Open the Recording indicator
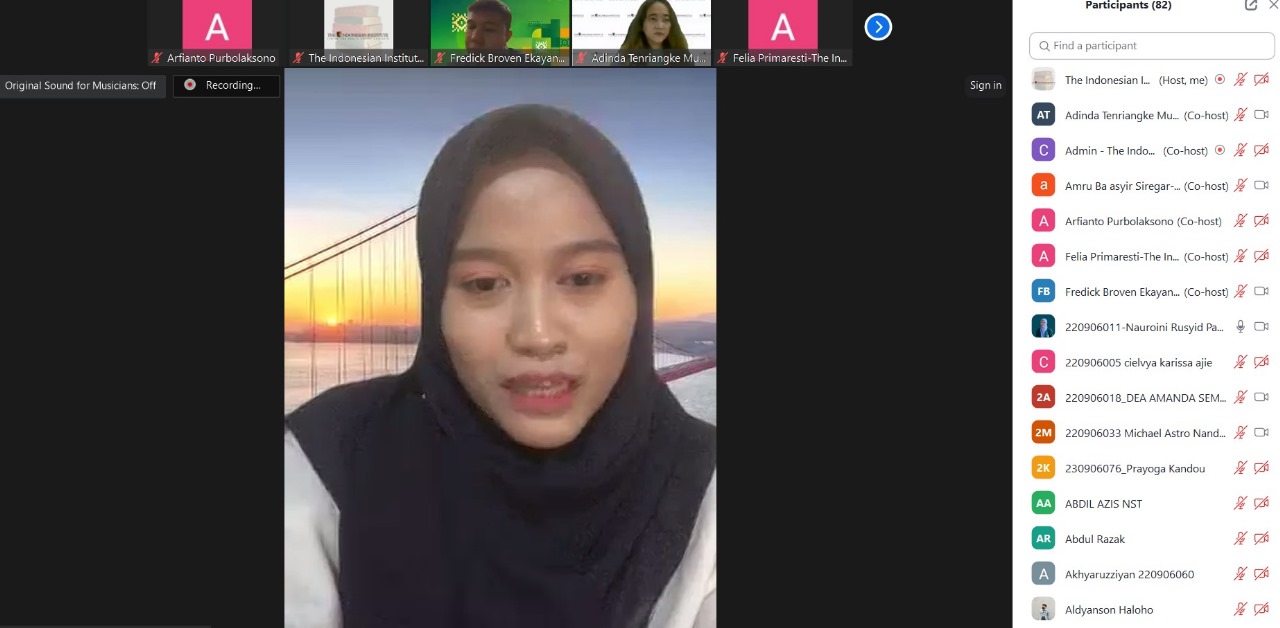 click(x=226, y=86)
